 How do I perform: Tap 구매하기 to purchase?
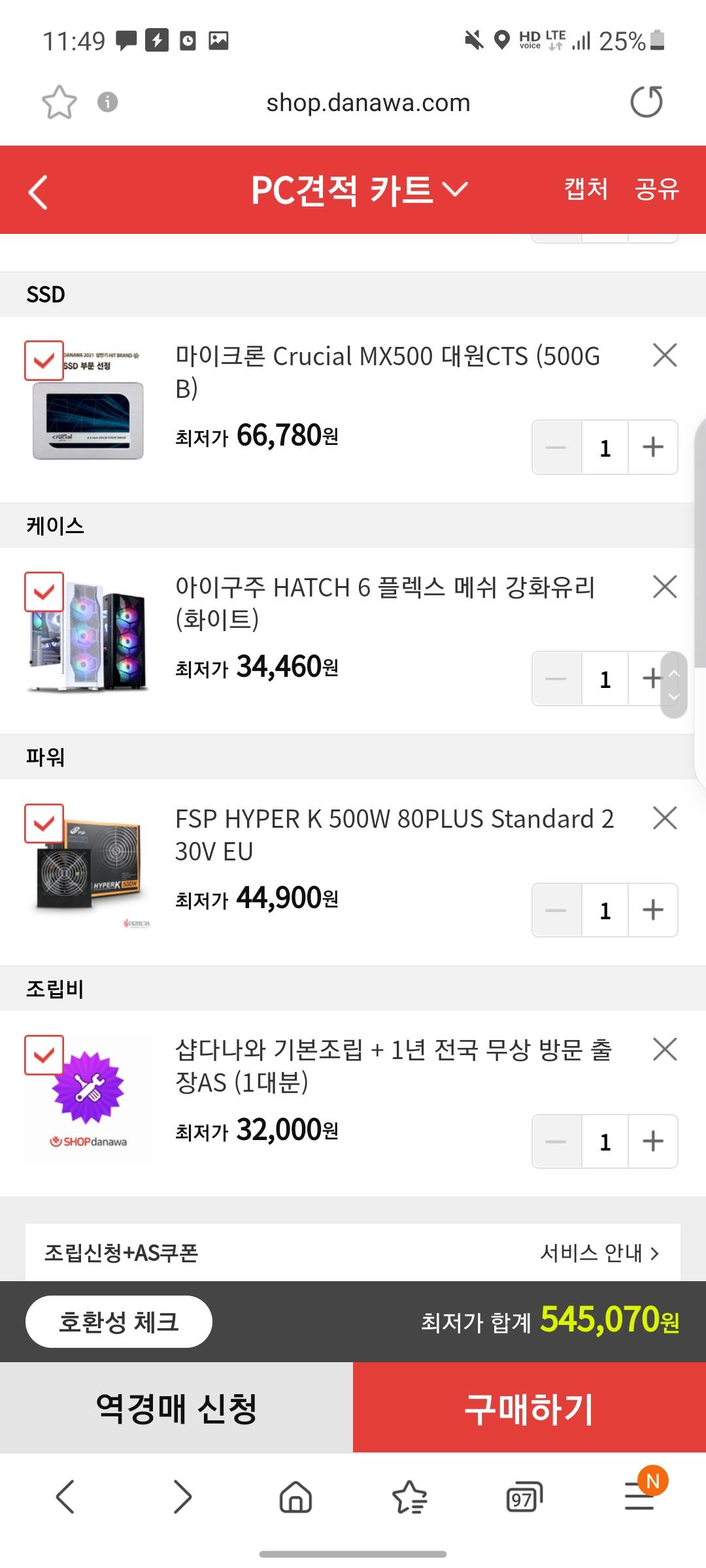529,1408
